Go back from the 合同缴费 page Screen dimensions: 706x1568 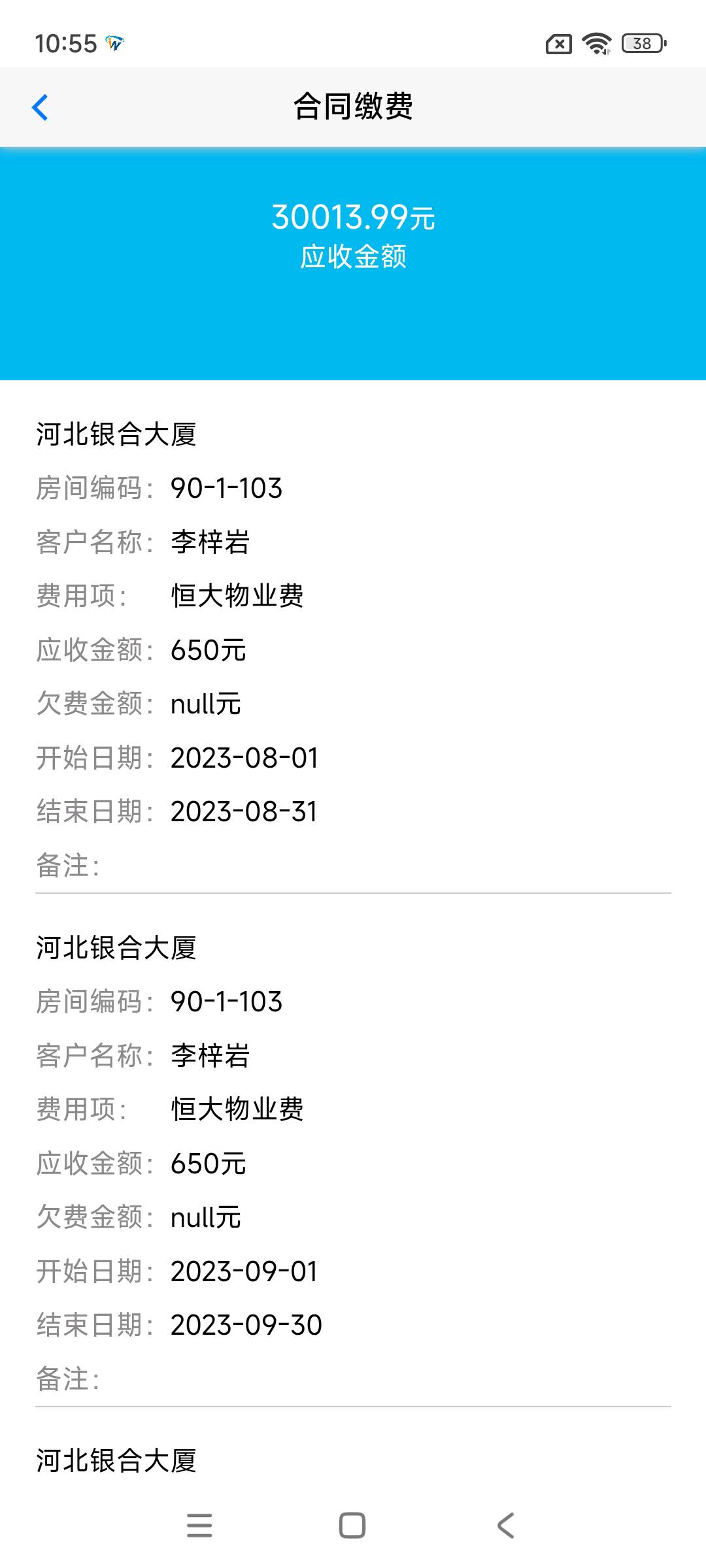[x=41, y=108]
